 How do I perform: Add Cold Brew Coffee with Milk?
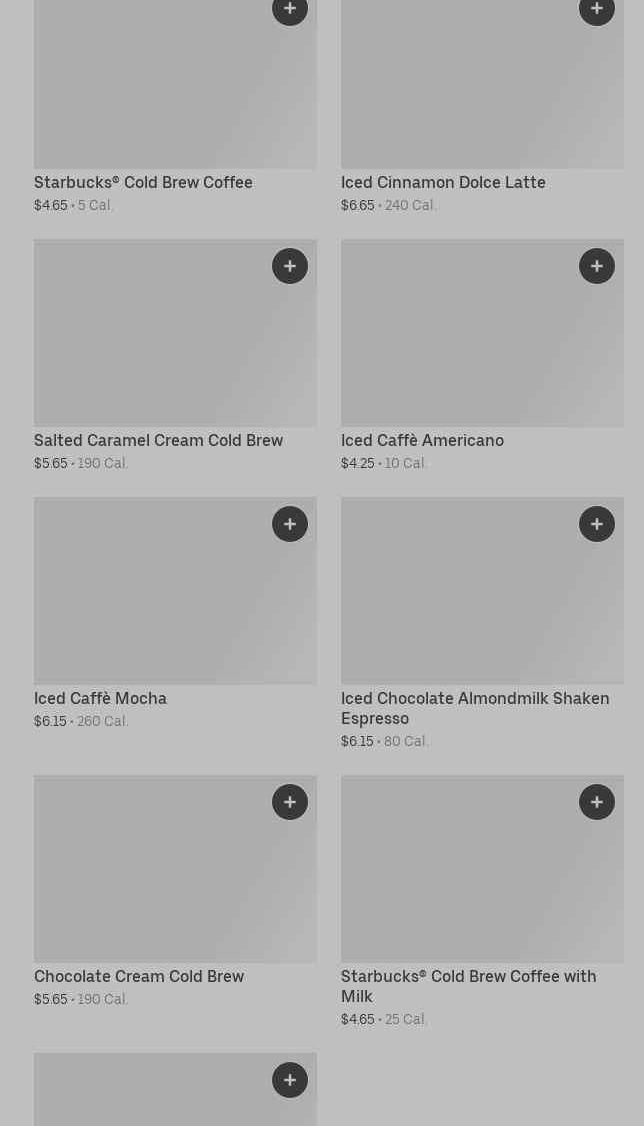[597, 802]
